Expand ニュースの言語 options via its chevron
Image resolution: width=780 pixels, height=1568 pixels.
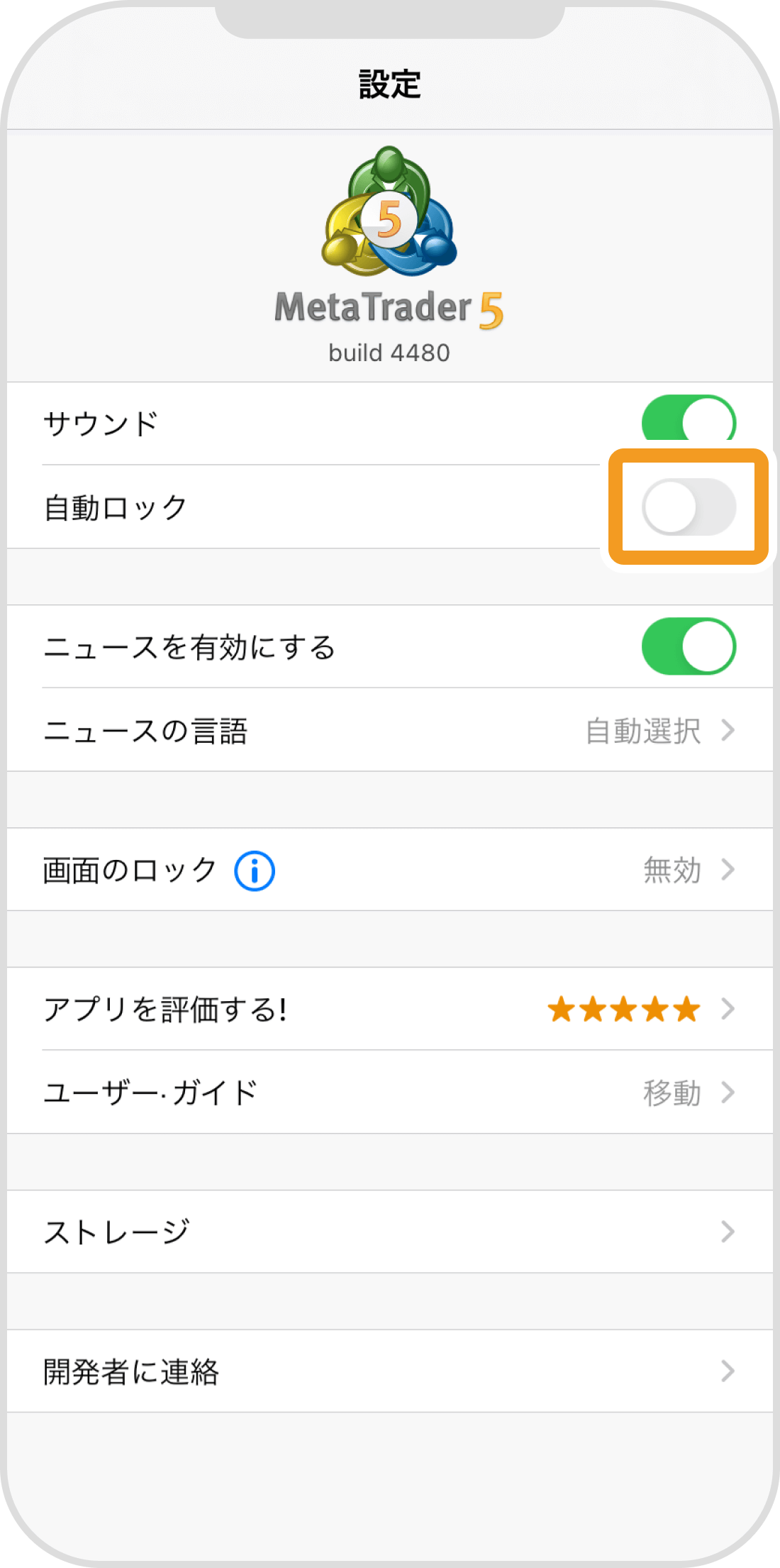[x=730, y=729]
